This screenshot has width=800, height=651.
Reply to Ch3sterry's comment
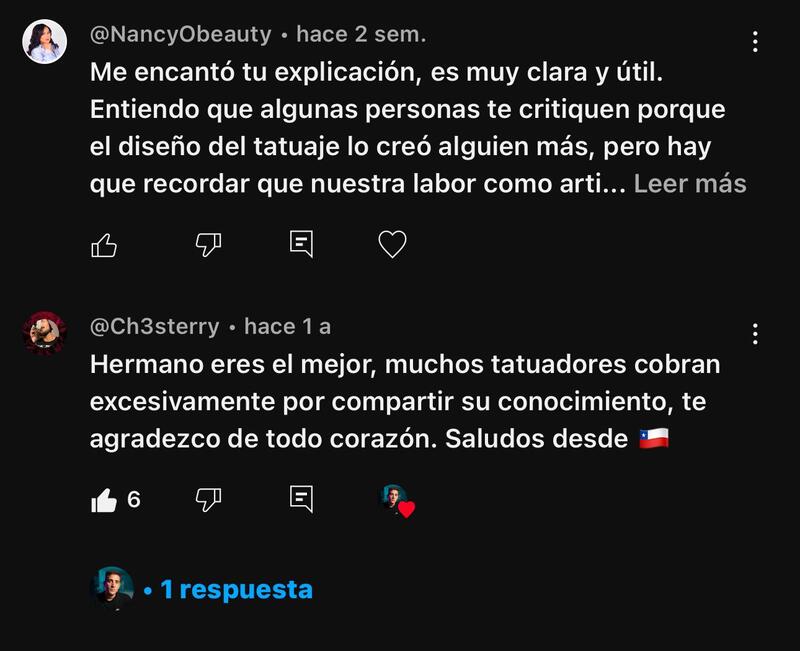coord(301,499)
